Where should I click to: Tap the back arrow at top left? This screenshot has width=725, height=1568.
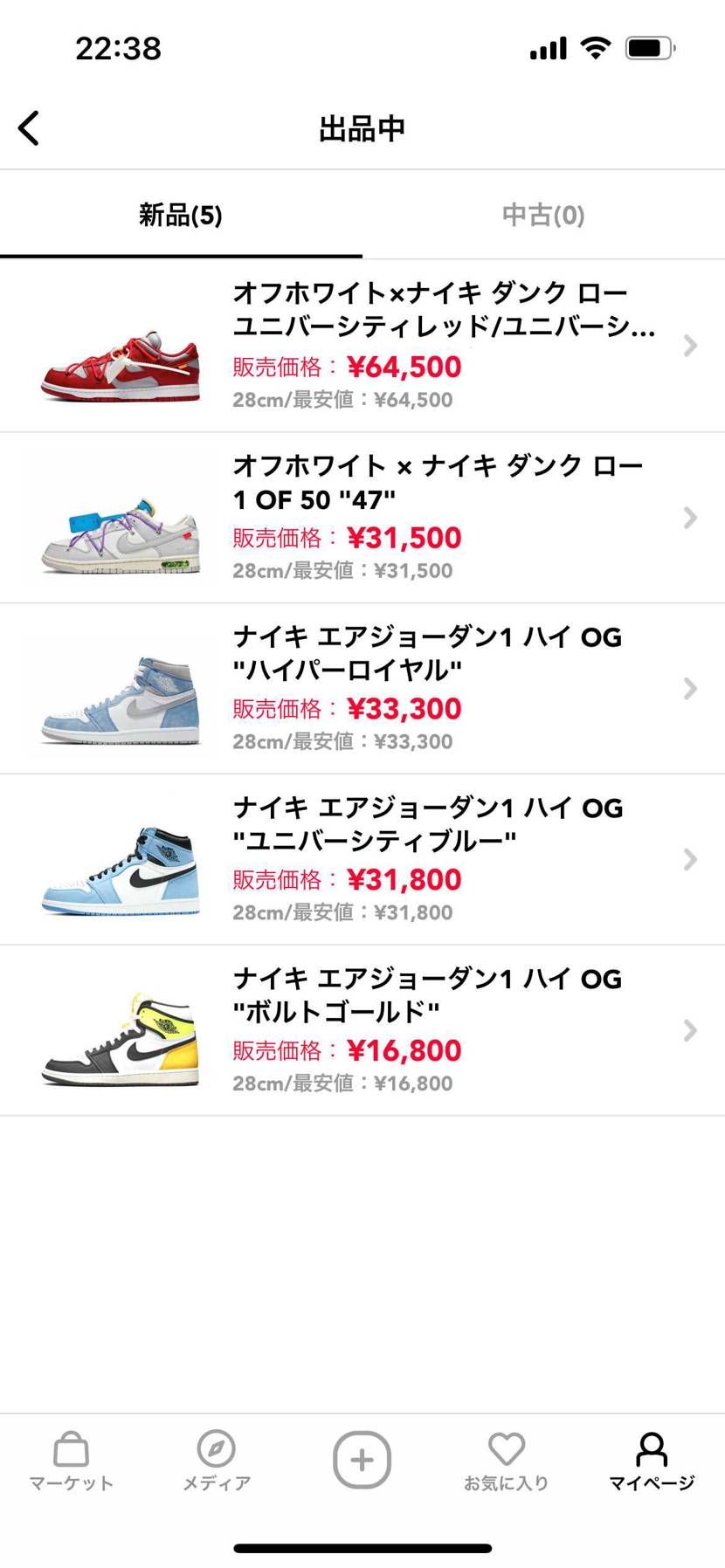(x=29, y=127)
